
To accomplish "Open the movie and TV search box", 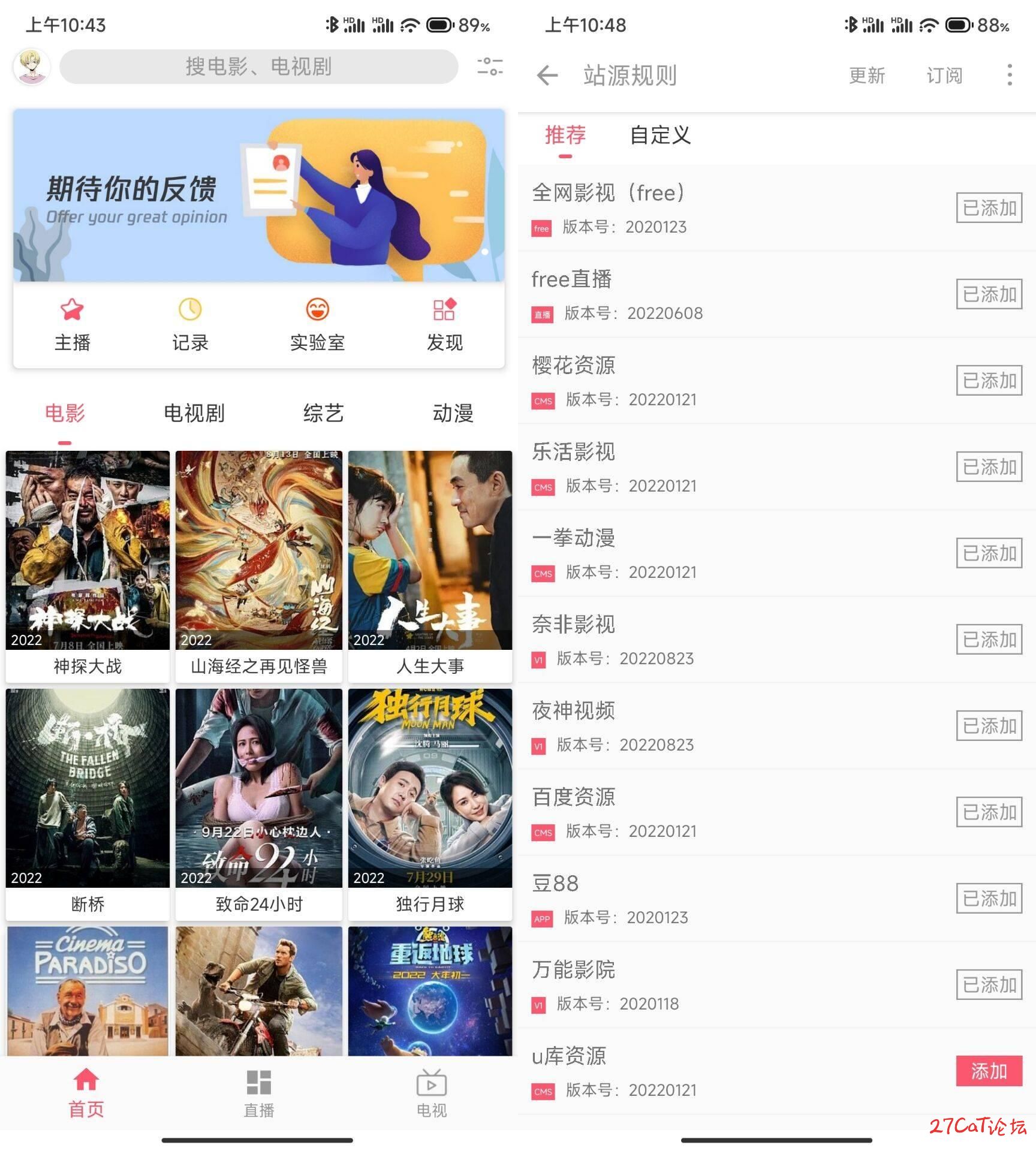I will tap(258, 67).
